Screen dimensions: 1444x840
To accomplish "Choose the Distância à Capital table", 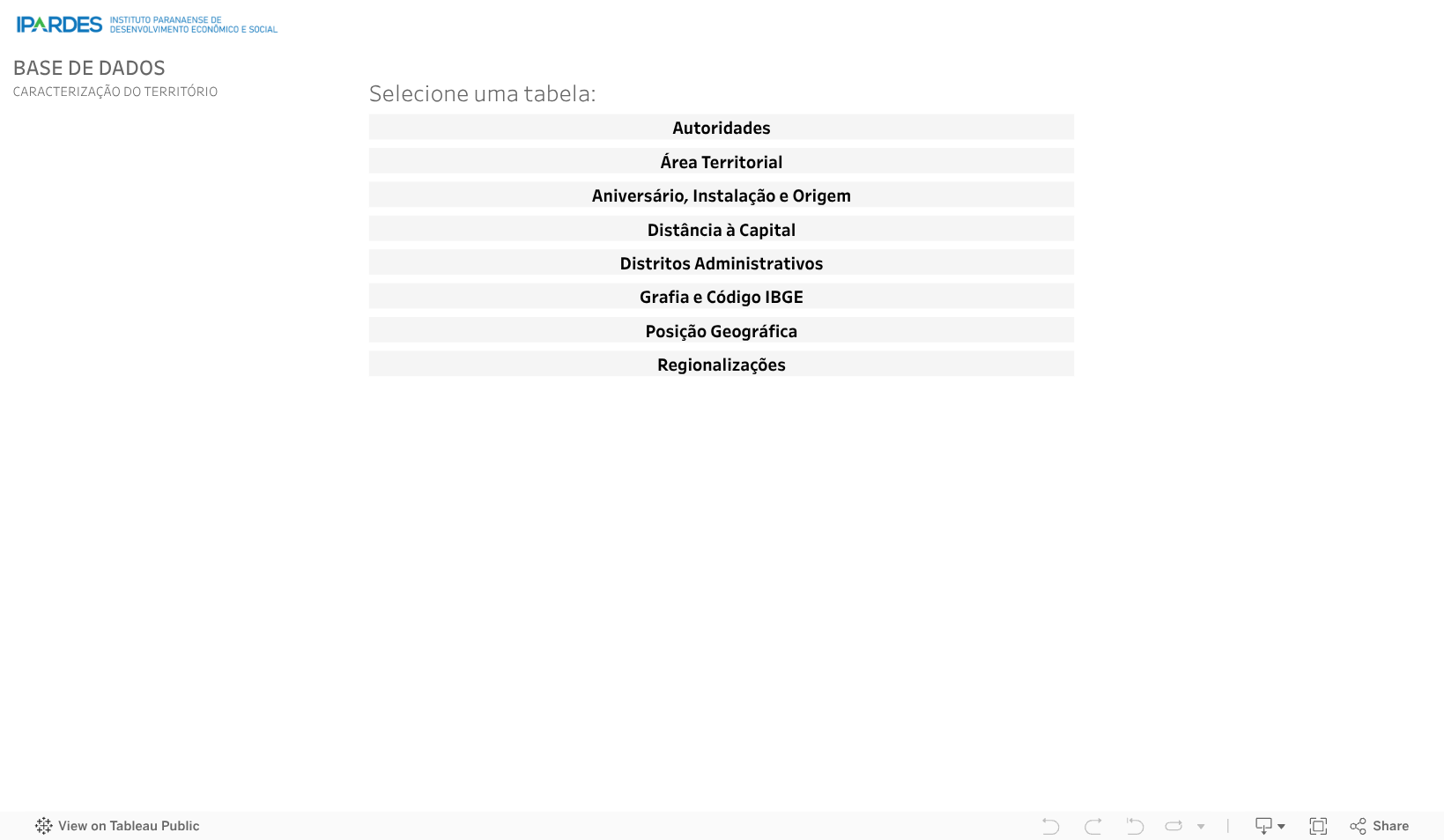I will click(x=721, y=230).
